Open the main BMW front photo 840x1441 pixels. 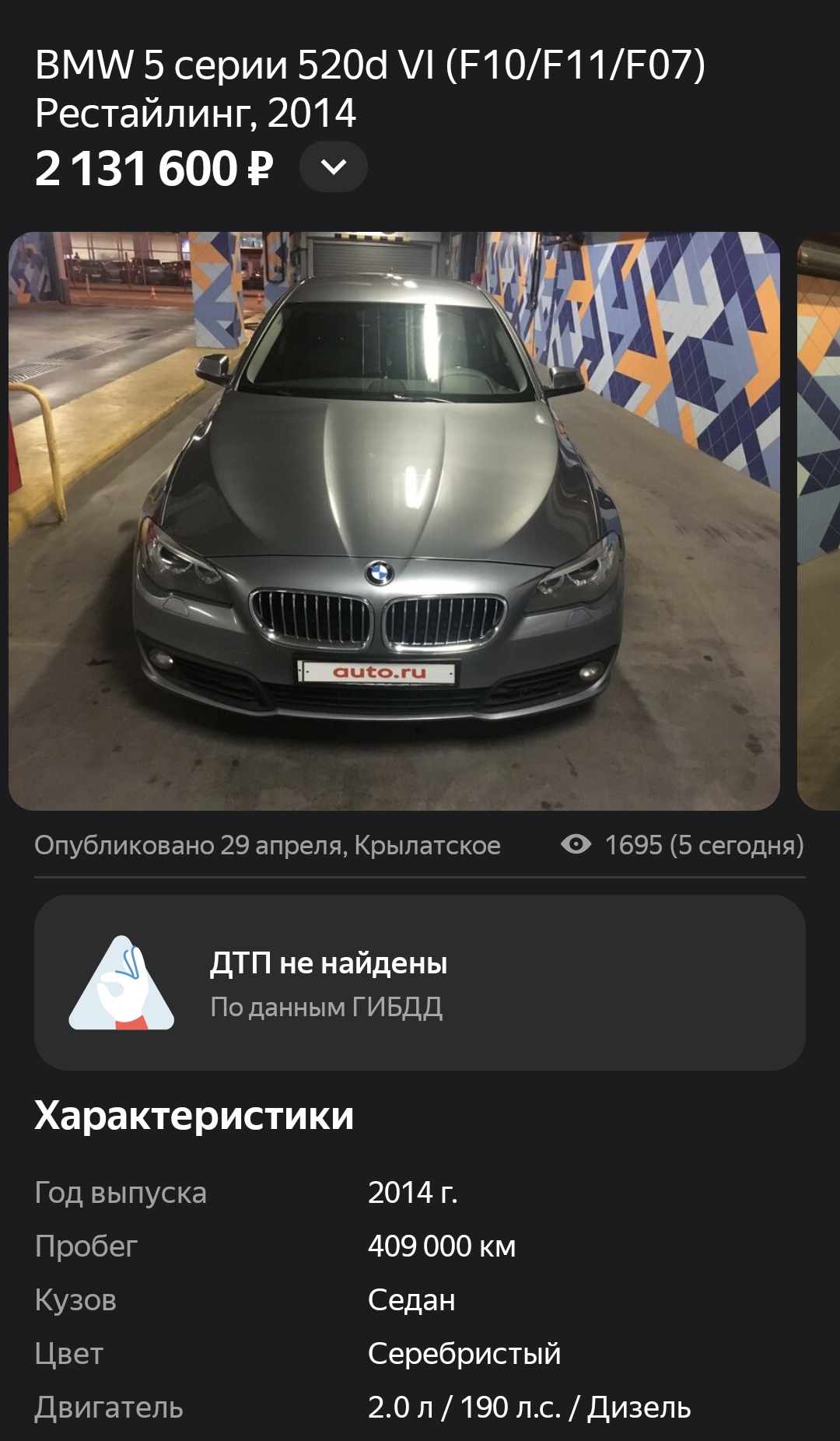pyautogui.click(x=394, y=521)
